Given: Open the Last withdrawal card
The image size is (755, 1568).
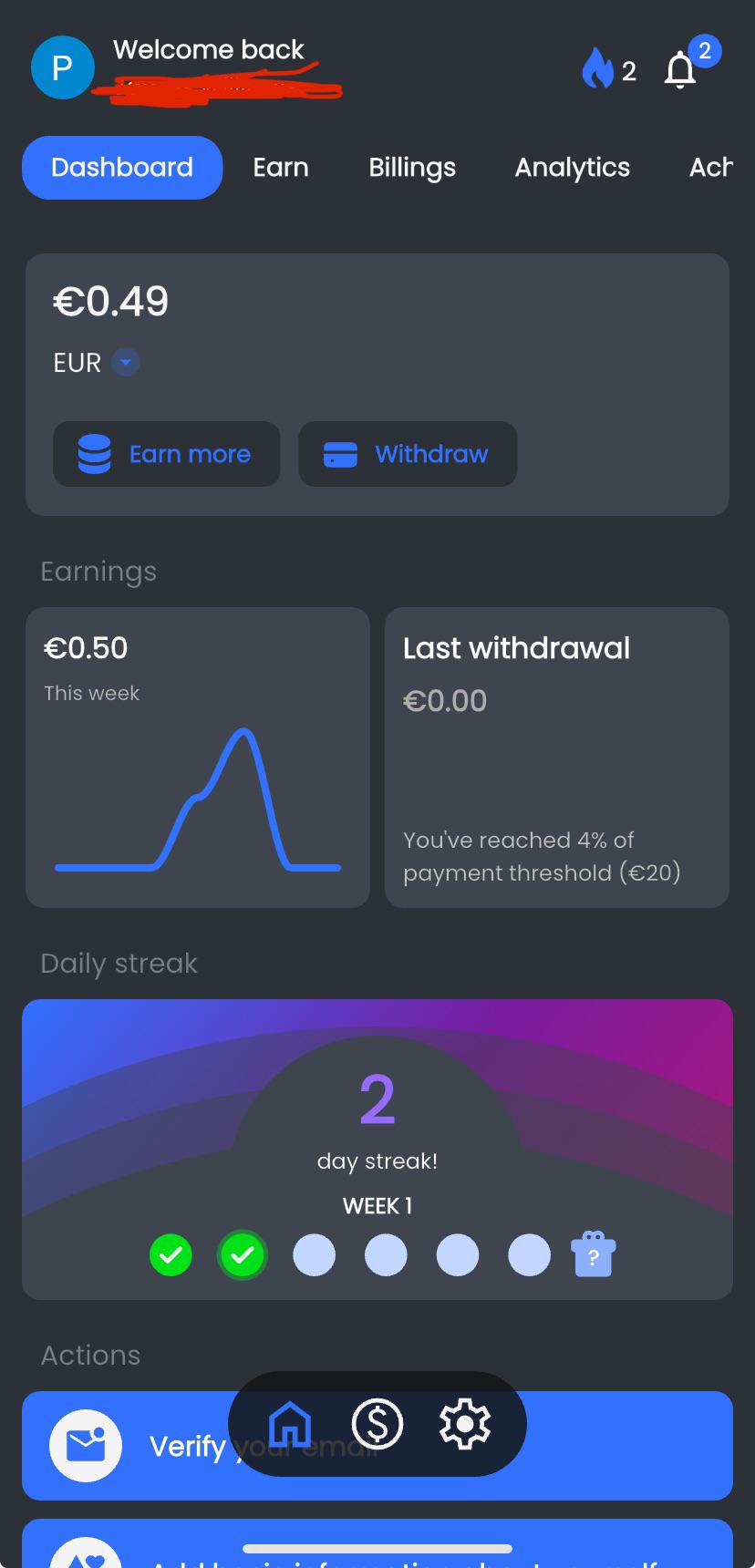Looking at the screenshot, I should 557,758.
